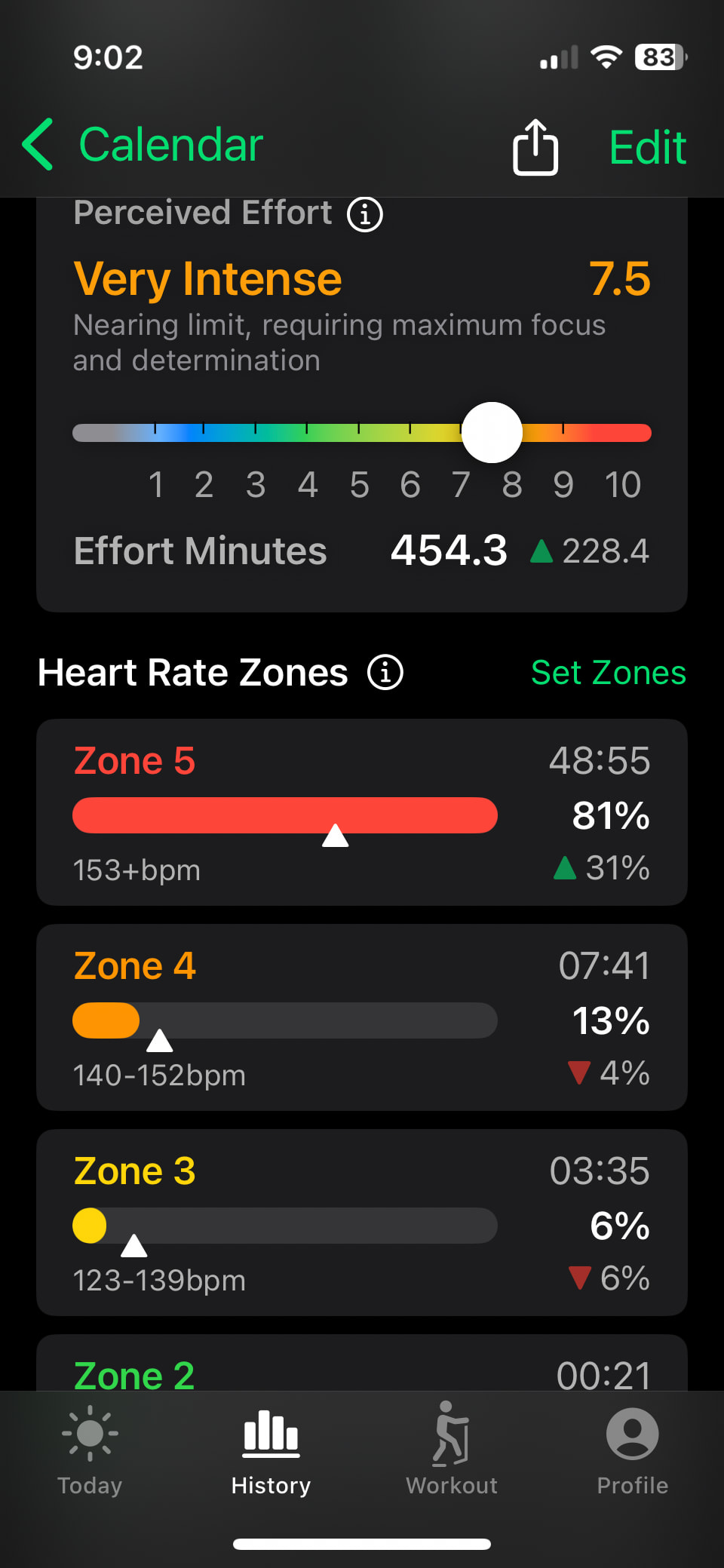Tap the perceived effort slider knob
The width and height of the screenshot is (724, 1568).
(x=492, y=432)
